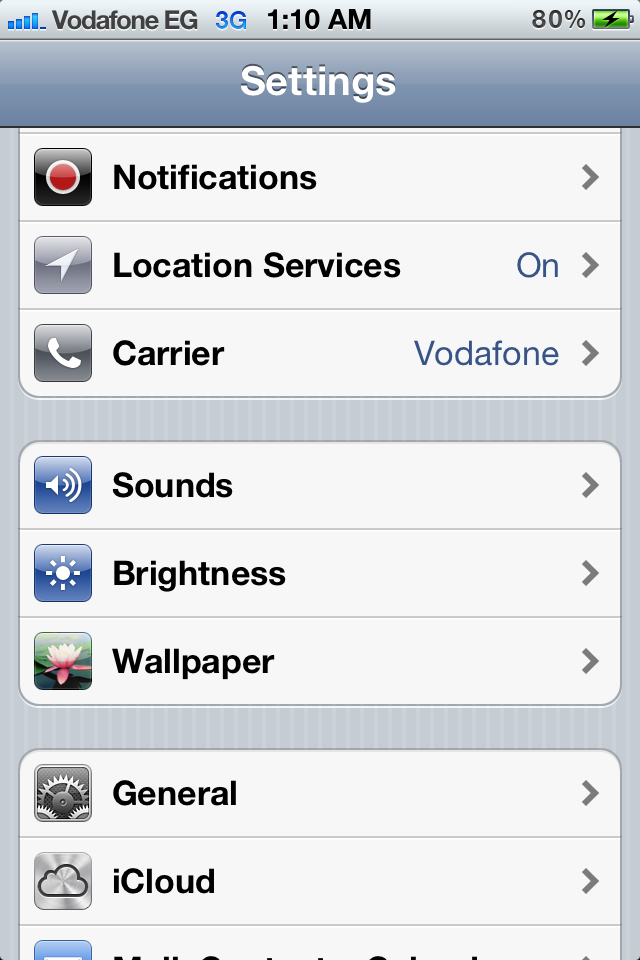Go to Location Services settings
This screenshot has width=640, height=960.
(320, 266)
